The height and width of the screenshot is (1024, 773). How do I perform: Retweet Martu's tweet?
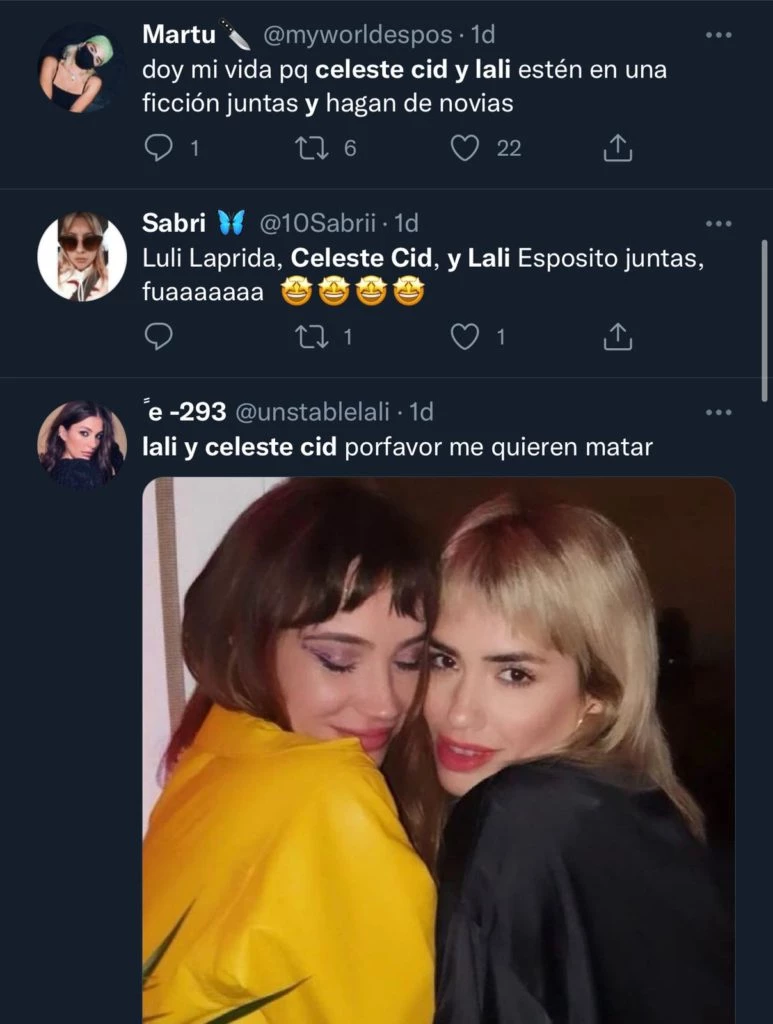(x=310, y=149)
